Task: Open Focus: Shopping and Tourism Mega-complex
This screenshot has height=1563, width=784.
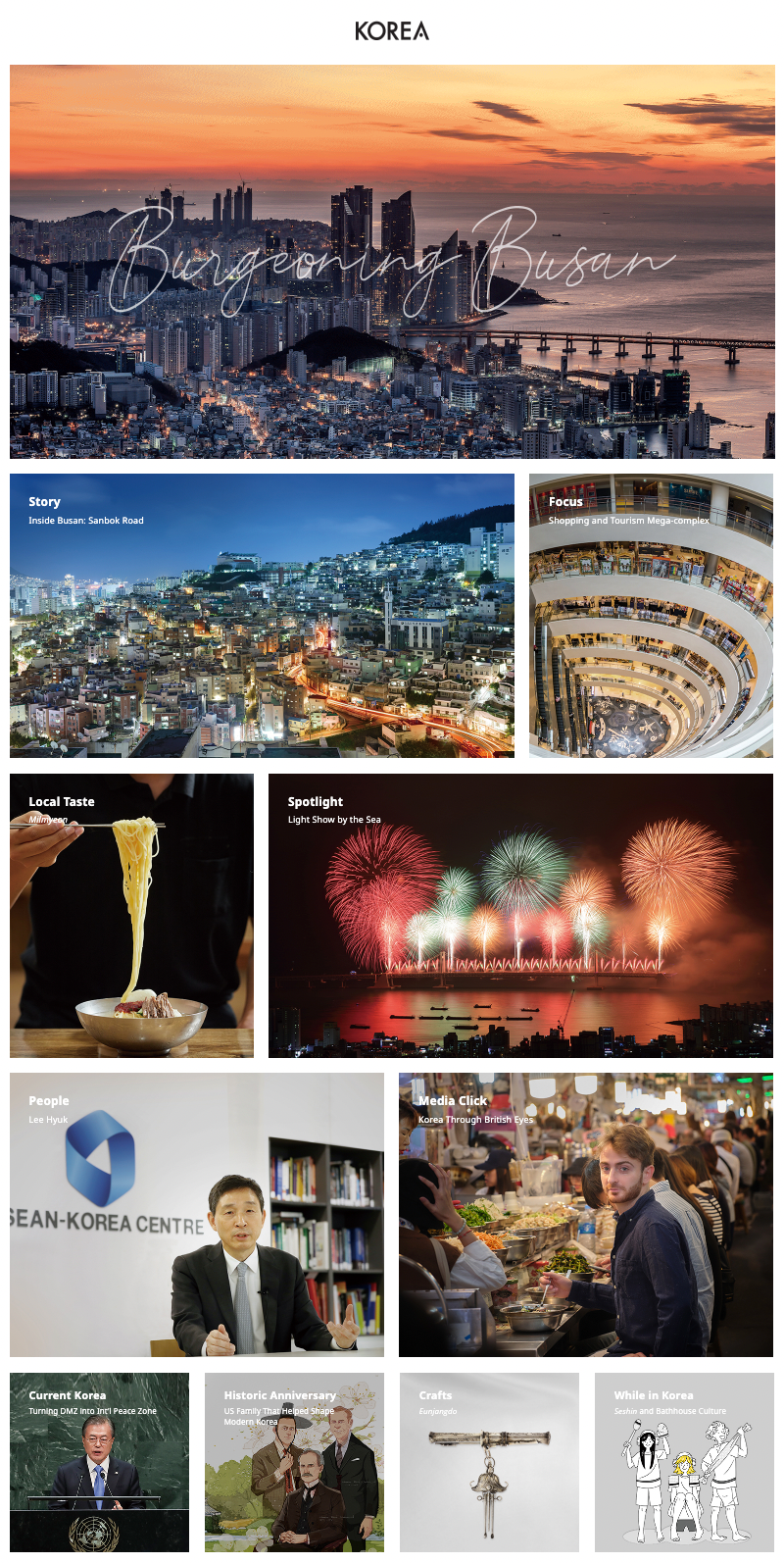Action: pyautogui.click(x=651, y=616)
